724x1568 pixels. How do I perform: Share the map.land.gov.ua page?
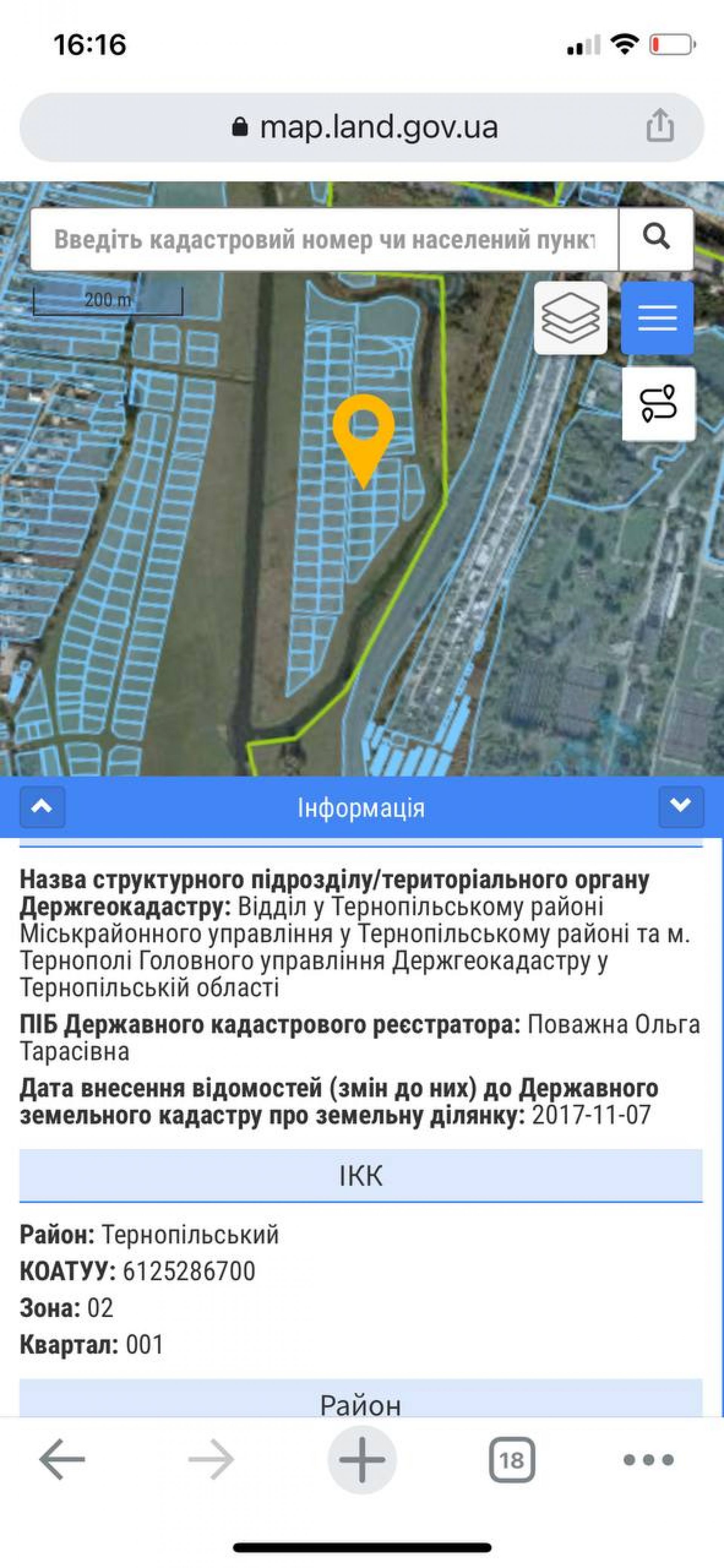point(660,127)
